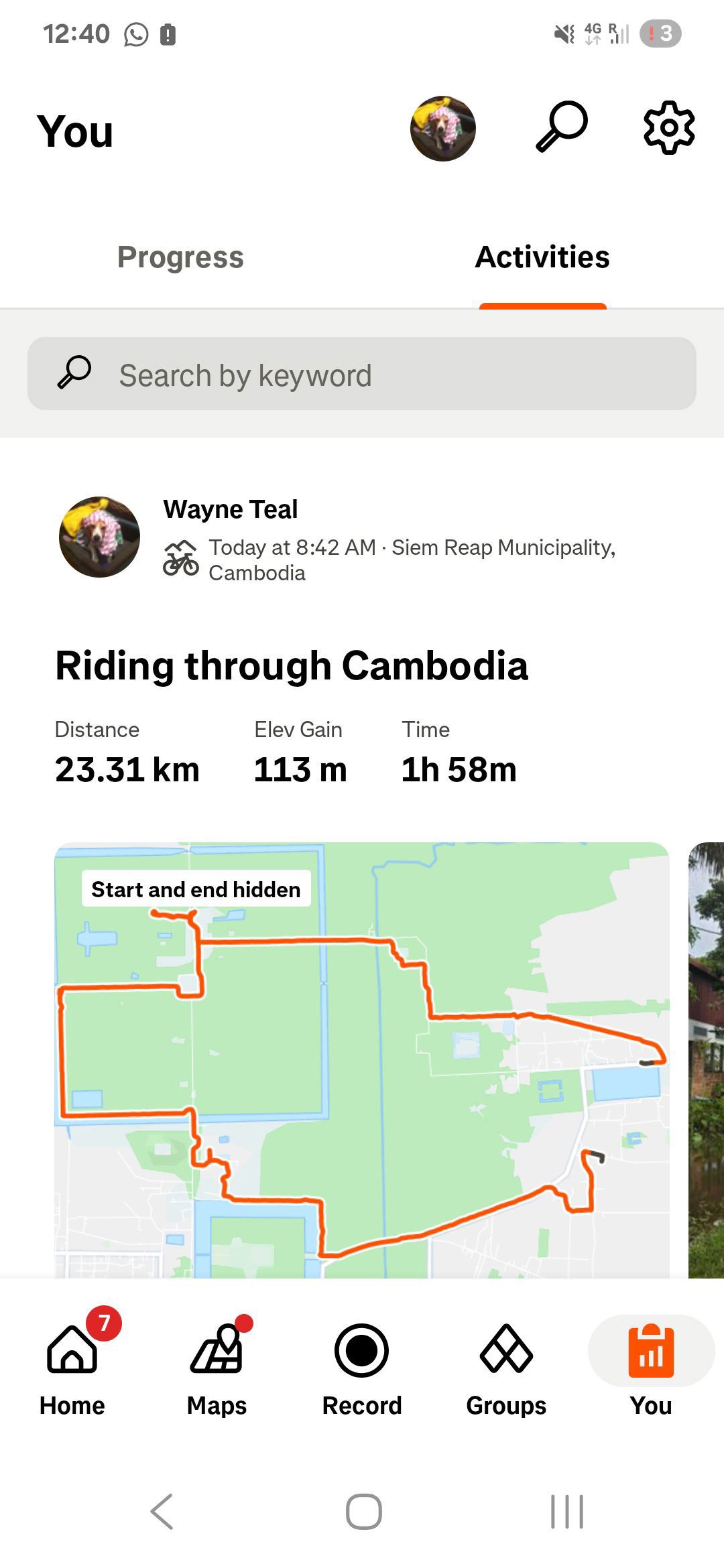
Task: Open recent apps from navigation bar
Action: pyautogui.click(x=566, y=1511)
